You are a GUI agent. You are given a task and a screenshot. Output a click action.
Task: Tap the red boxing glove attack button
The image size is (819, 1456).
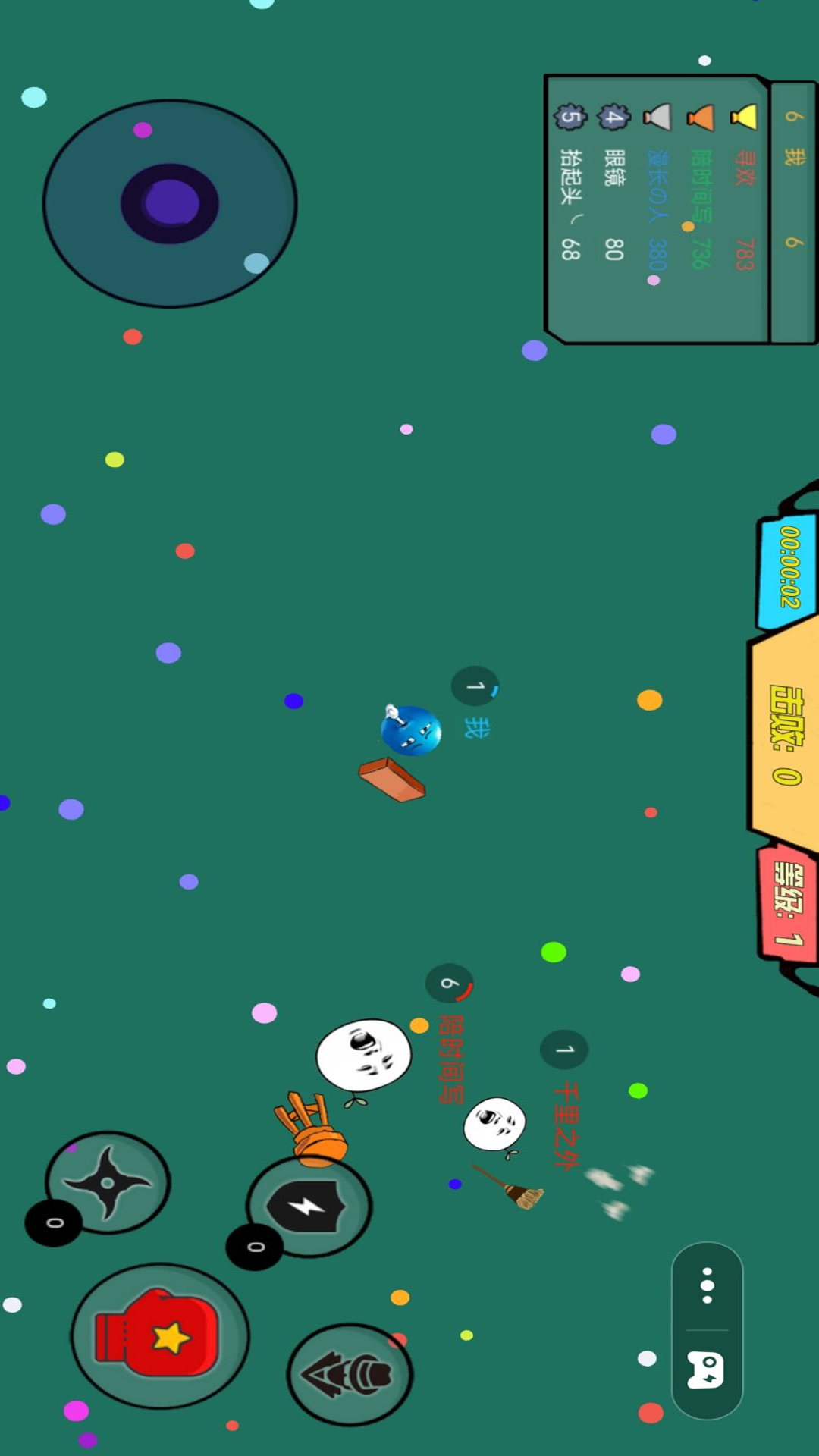160,1336
